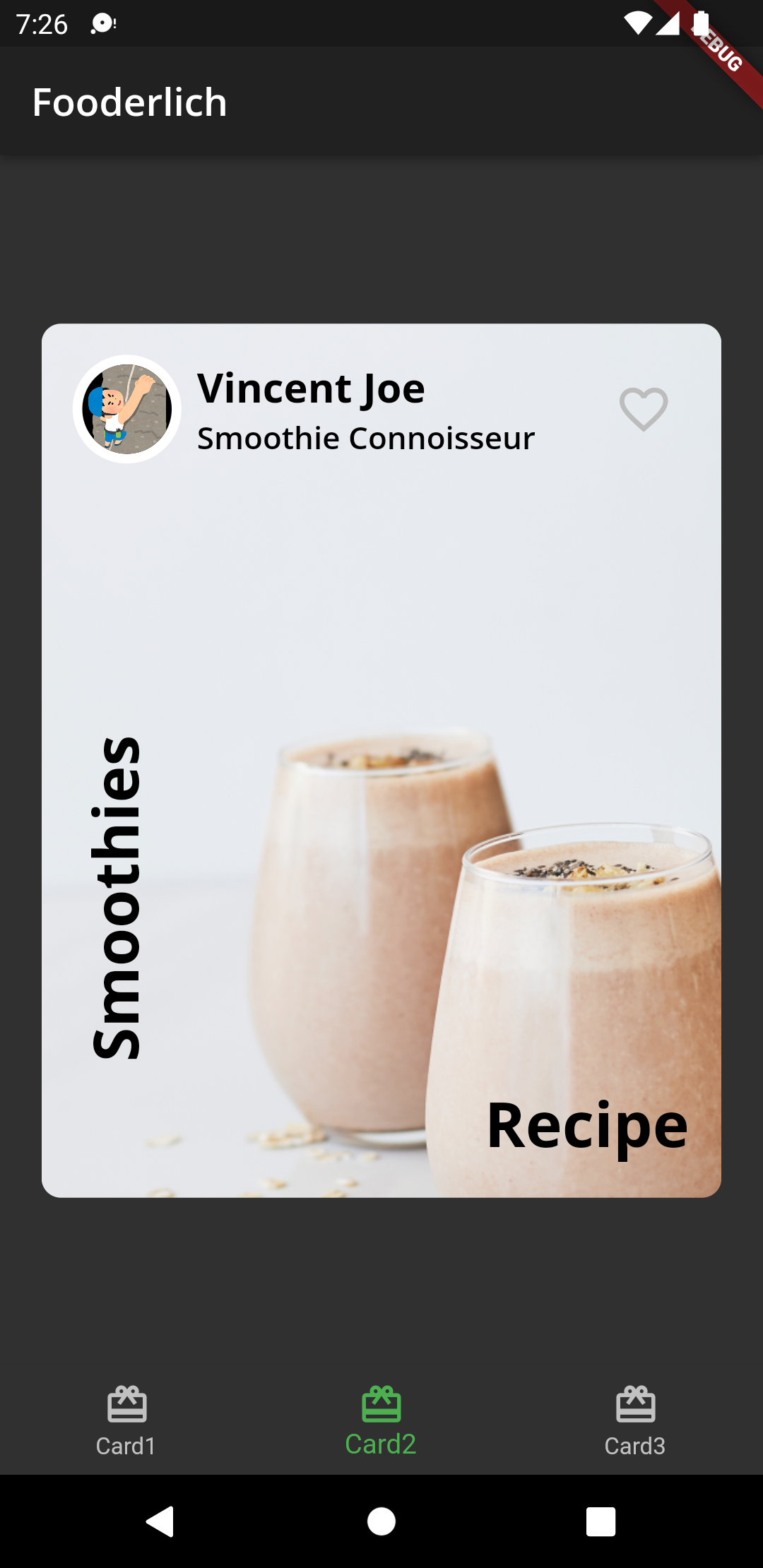Go to the home screen
This screenshot has height=1568, width=763.
click(x=381, y=1521)
